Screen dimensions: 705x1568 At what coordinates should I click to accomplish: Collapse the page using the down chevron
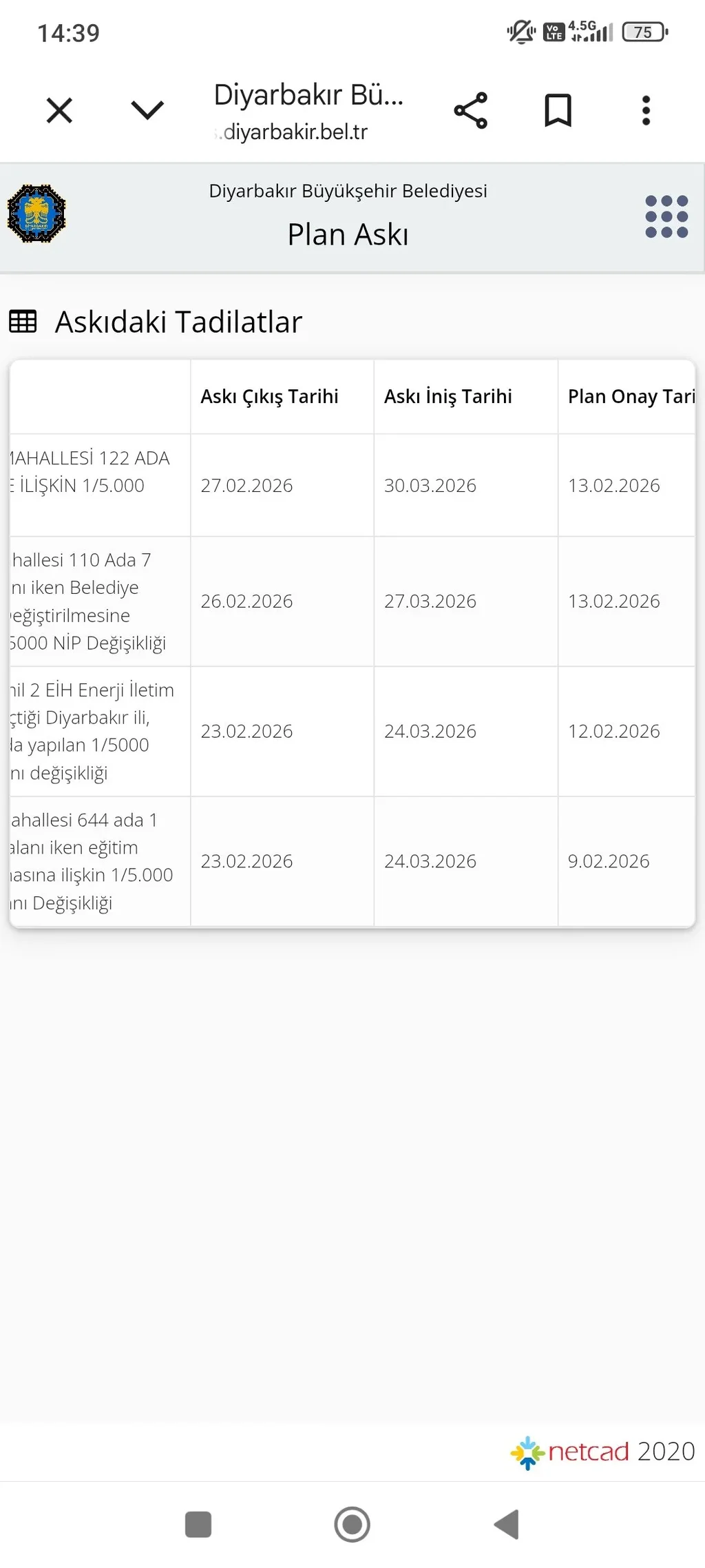(147, 110)
